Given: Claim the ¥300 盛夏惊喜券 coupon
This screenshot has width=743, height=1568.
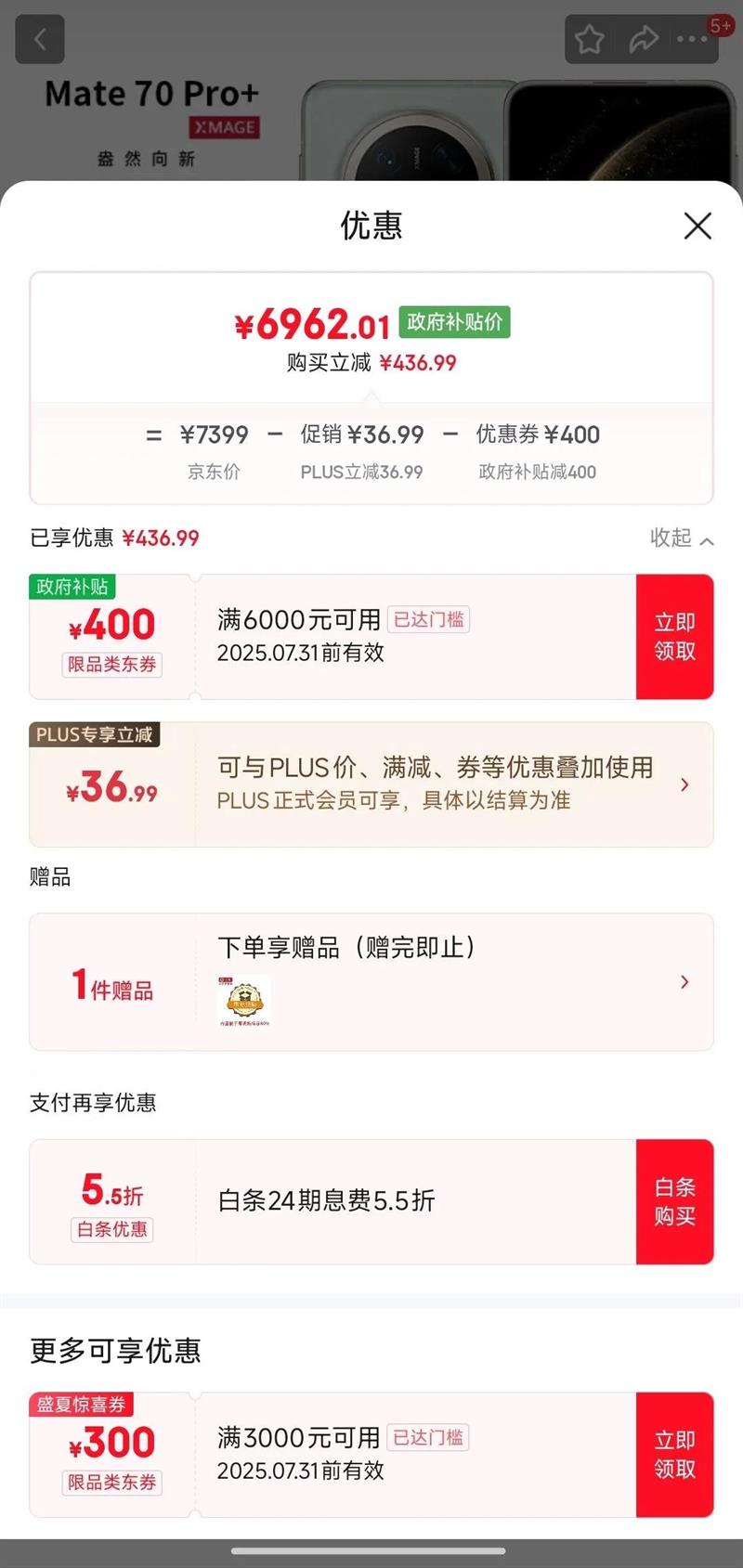Looking at the screenshot, I should tap(674, 1455).
